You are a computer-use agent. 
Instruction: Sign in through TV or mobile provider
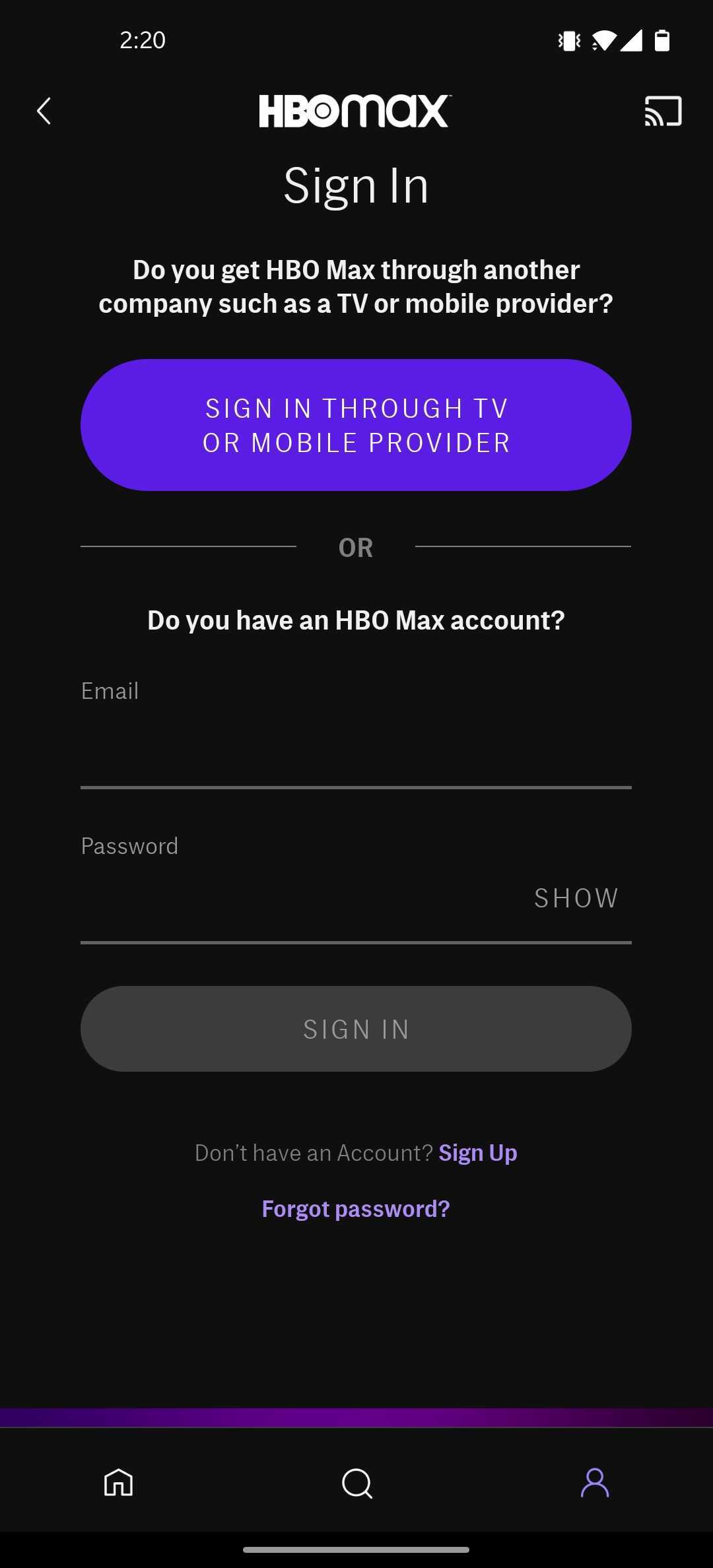coord(356,425)
